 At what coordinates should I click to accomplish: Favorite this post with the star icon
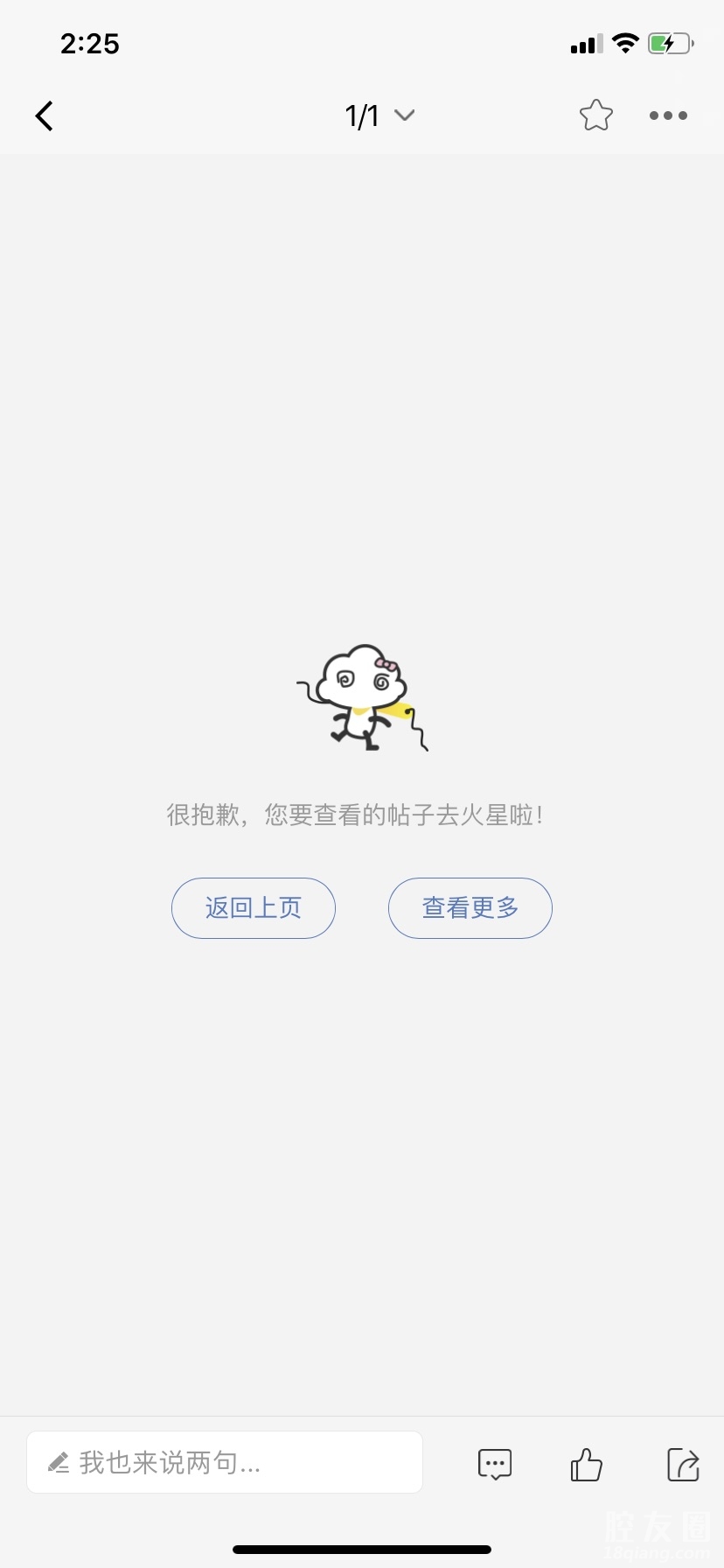[596, 115]
